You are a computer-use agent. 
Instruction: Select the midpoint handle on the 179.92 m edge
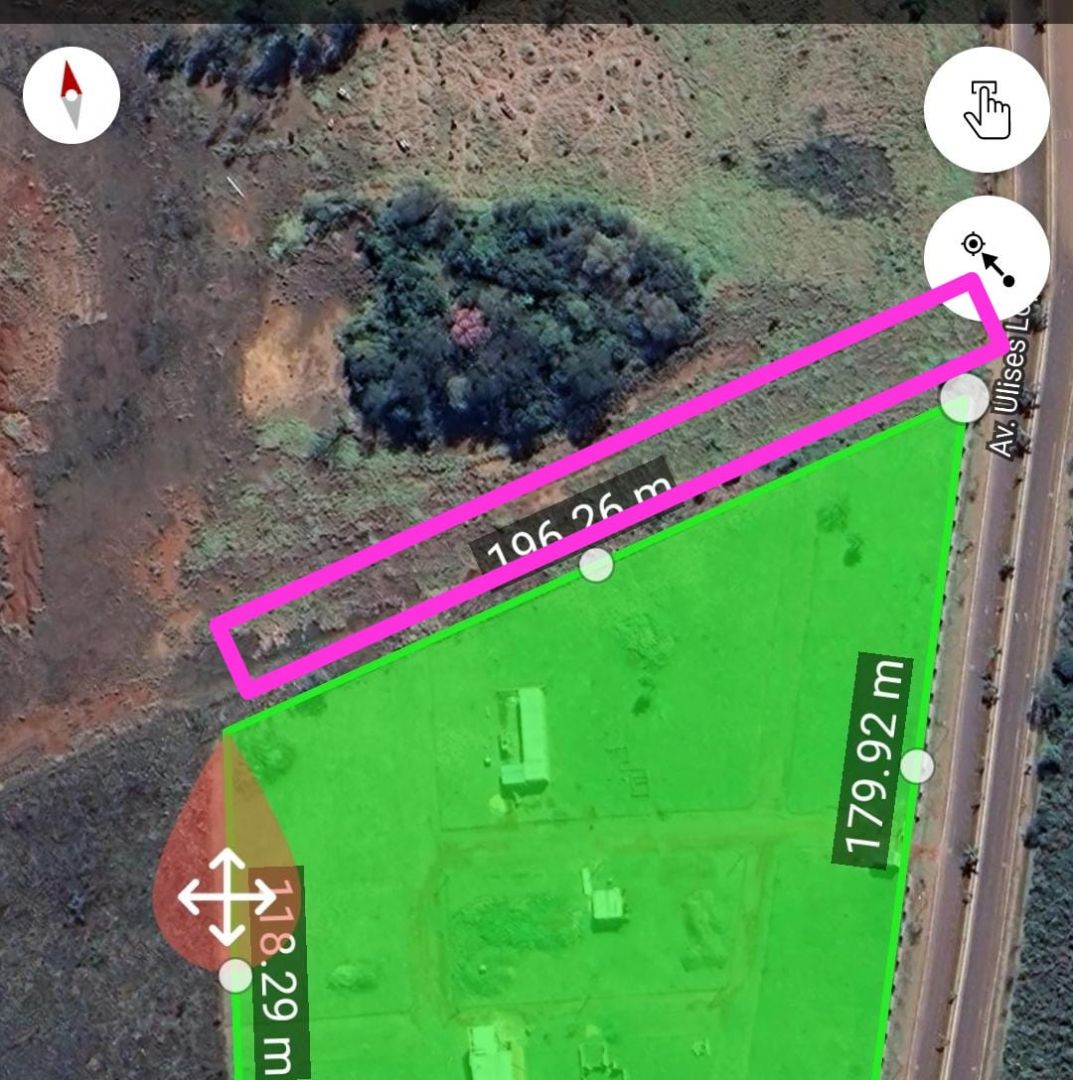point(916,767)
